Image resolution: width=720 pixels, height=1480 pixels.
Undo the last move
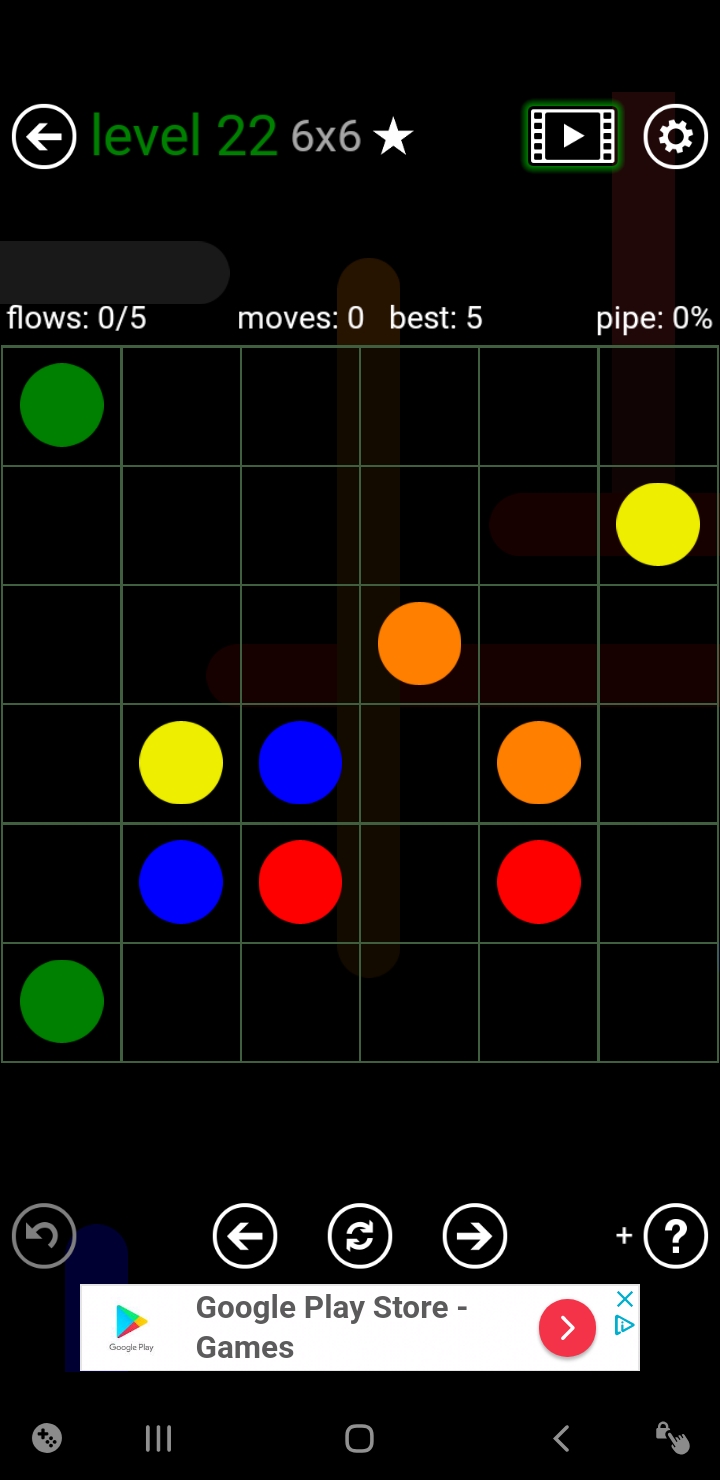[44, 1236]
